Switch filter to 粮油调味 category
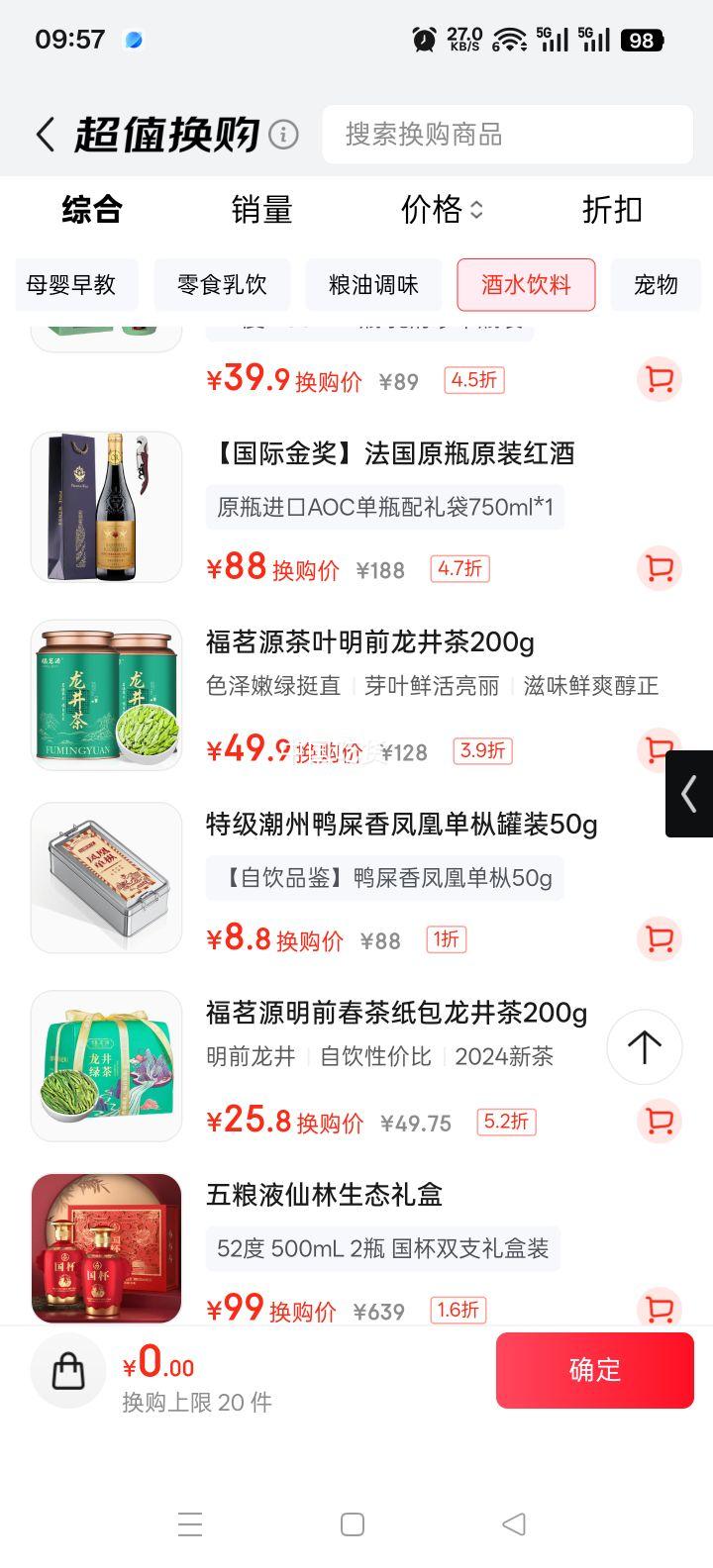Viewport: 713px width, 1568px height. point(373,285)
